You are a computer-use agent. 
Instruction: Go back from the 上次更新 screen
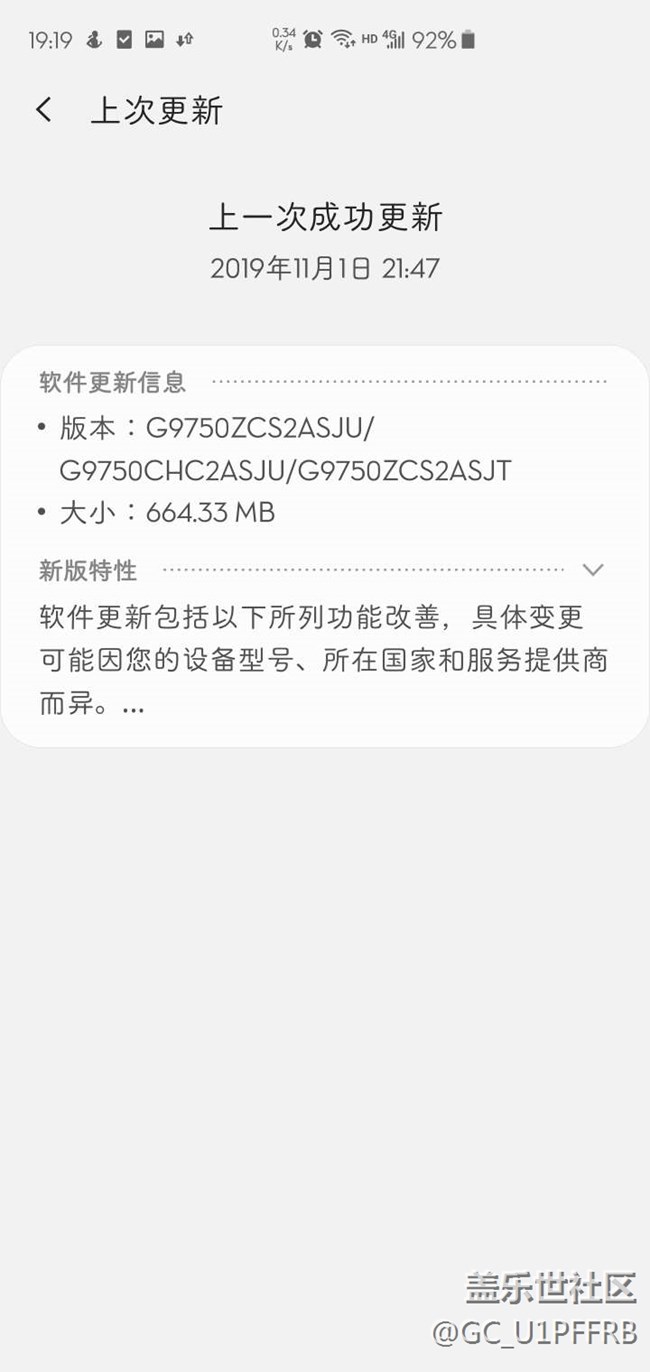pos(44,110)
